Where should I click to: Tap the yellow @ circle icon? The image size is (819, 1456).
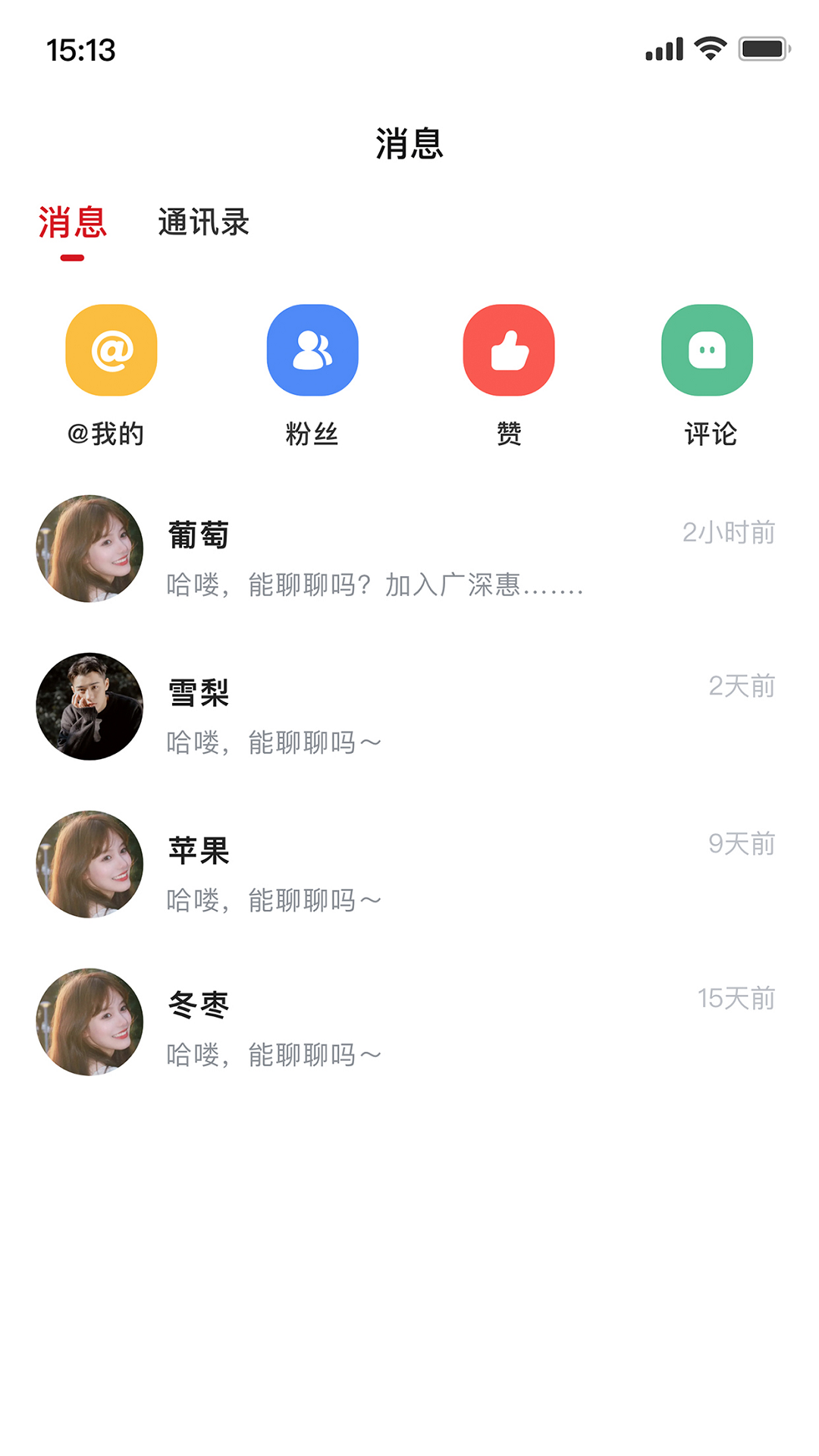111,350
